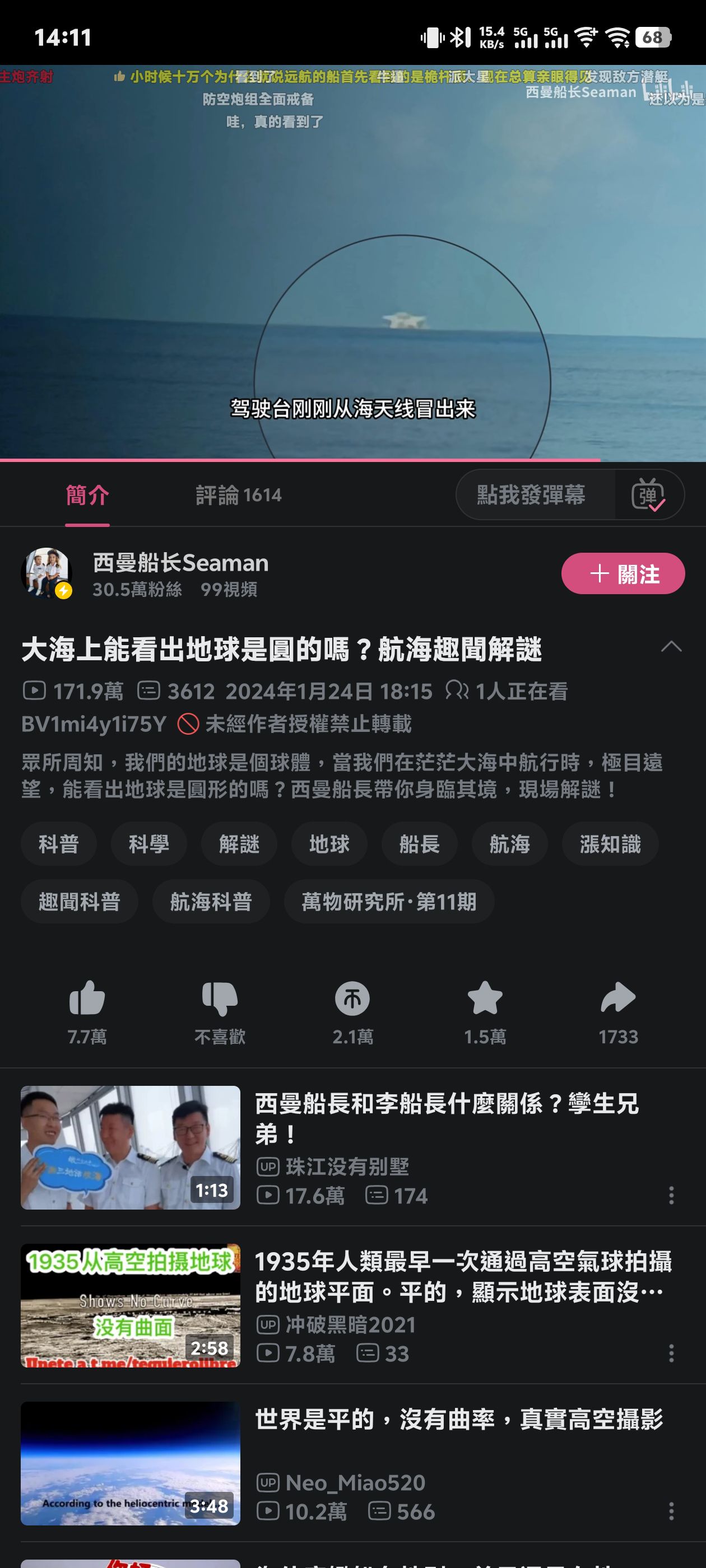Follow 西曼船长Seaman with the 關注 button
Screen dimensions: 706x1568
coord(623,573)
